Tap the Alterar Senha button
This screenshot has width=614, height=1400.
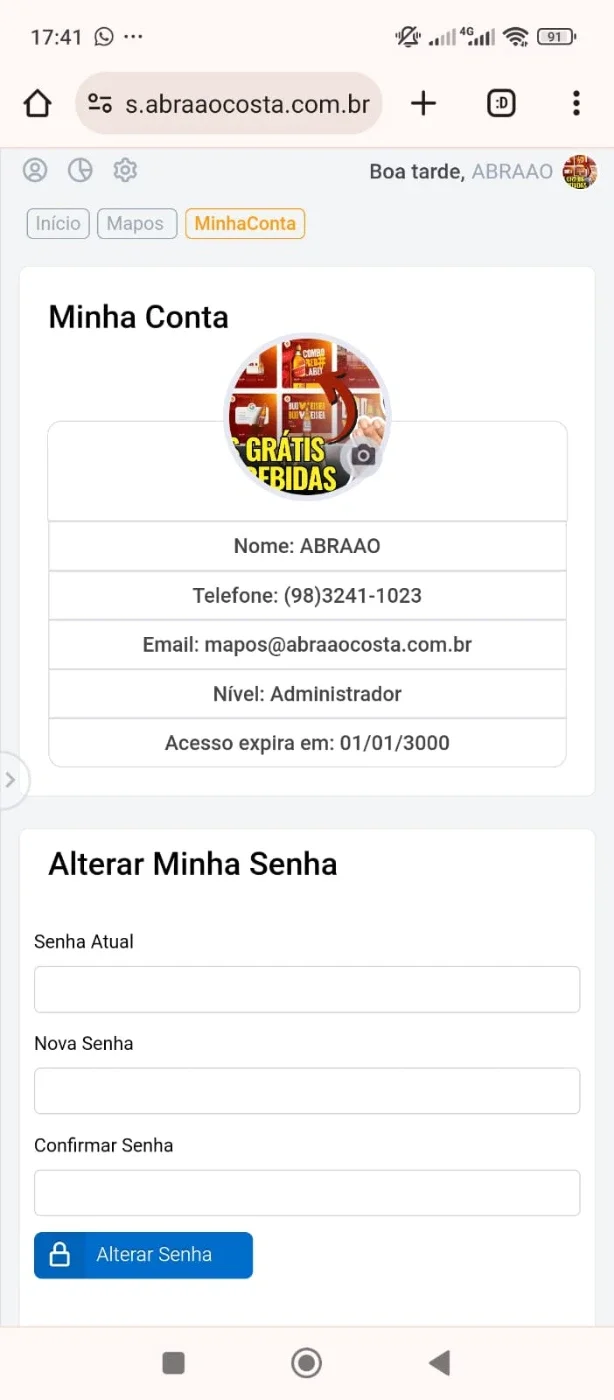click(143, 1255)
